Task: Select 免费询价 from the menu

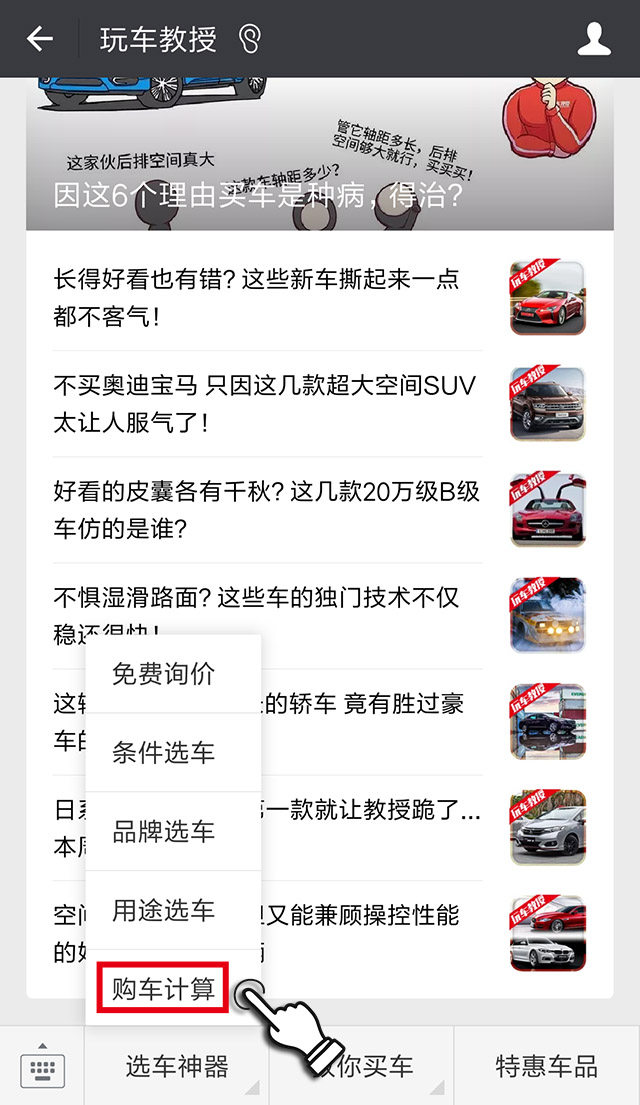Action: (163, 674)
